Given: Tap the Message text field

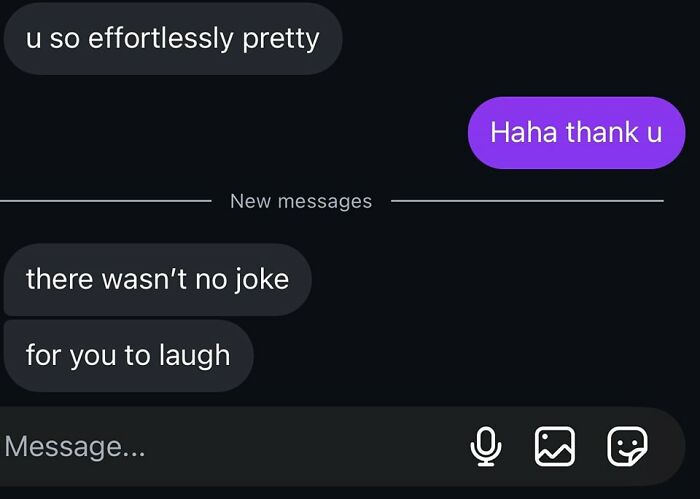Looking at the screenshot, I should [x=200, y=446].
